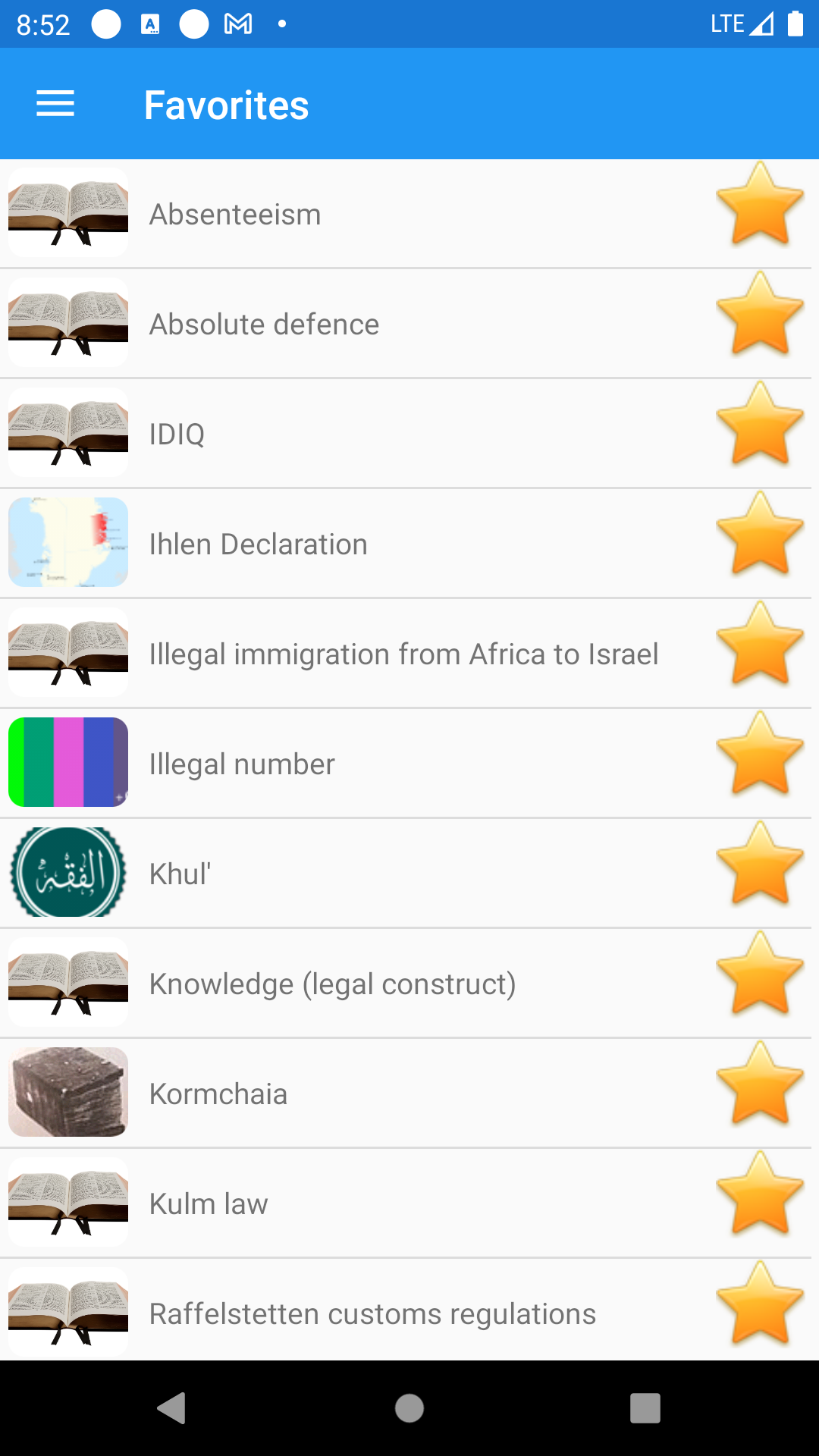Open the navigation drawer menu
This screenshot has width=819, height=1456.
pos(54,104)
